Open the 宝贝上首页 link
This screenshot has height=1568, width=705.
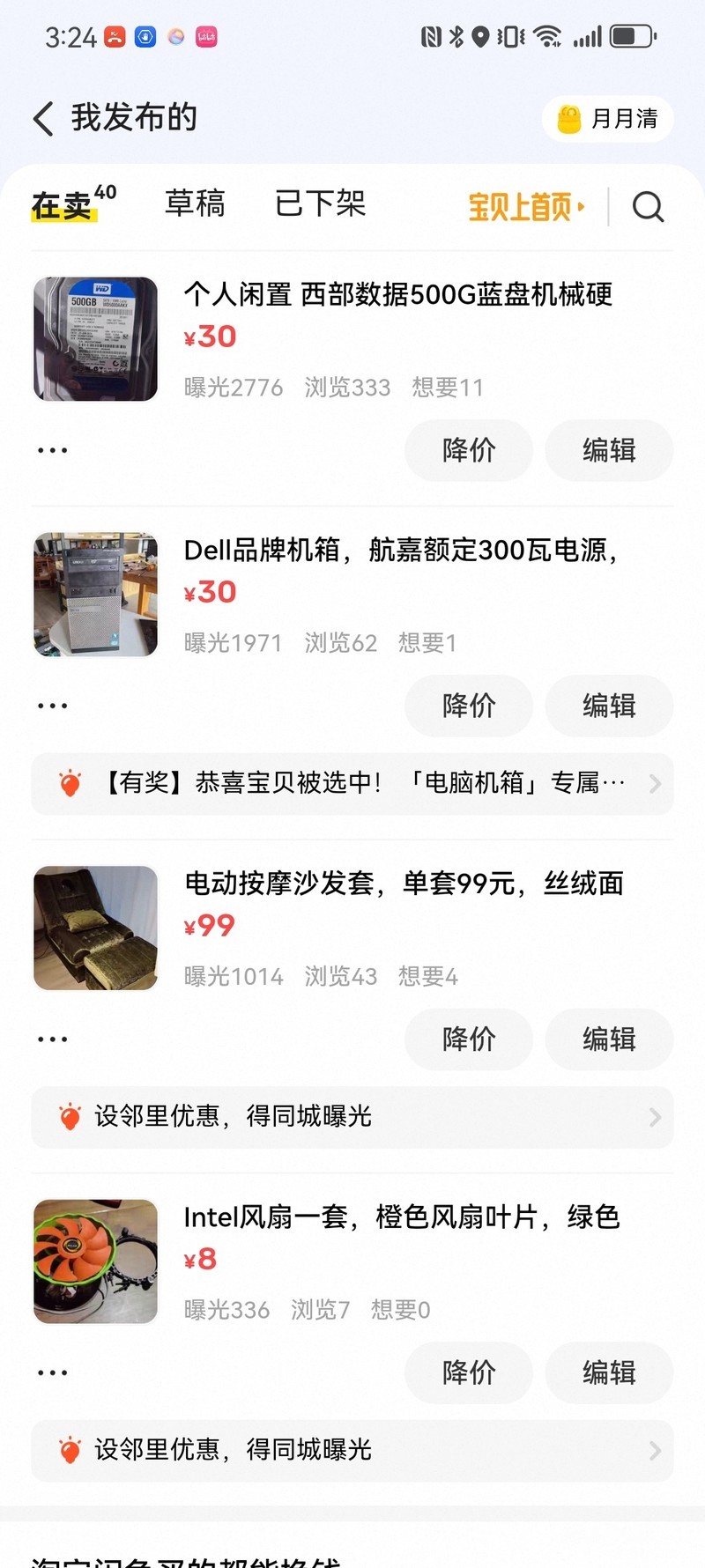(526, 207)
